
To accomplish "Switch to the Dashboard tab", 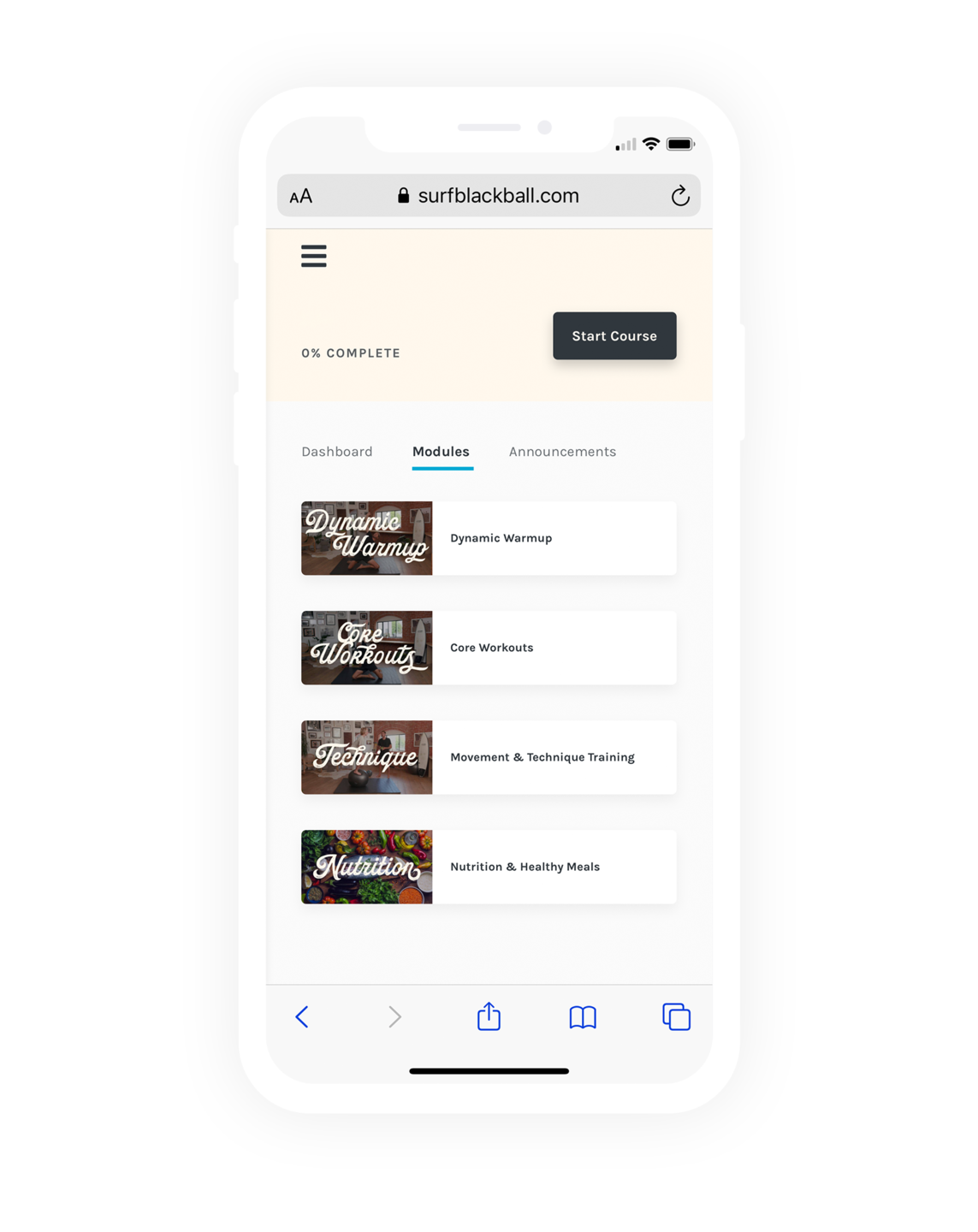I will [336, 451].
